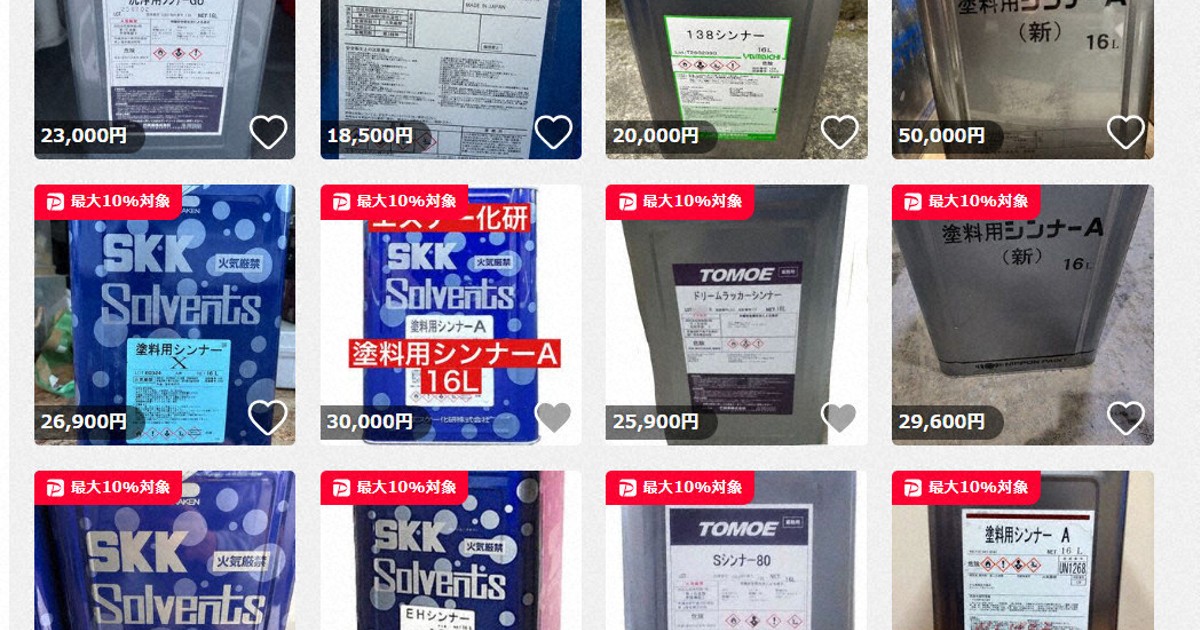This screenshot has height=630, width=1200.
Task: Open the 30,000円 塗料用シンナーA 16L product
Action: (x=450, y=310)
